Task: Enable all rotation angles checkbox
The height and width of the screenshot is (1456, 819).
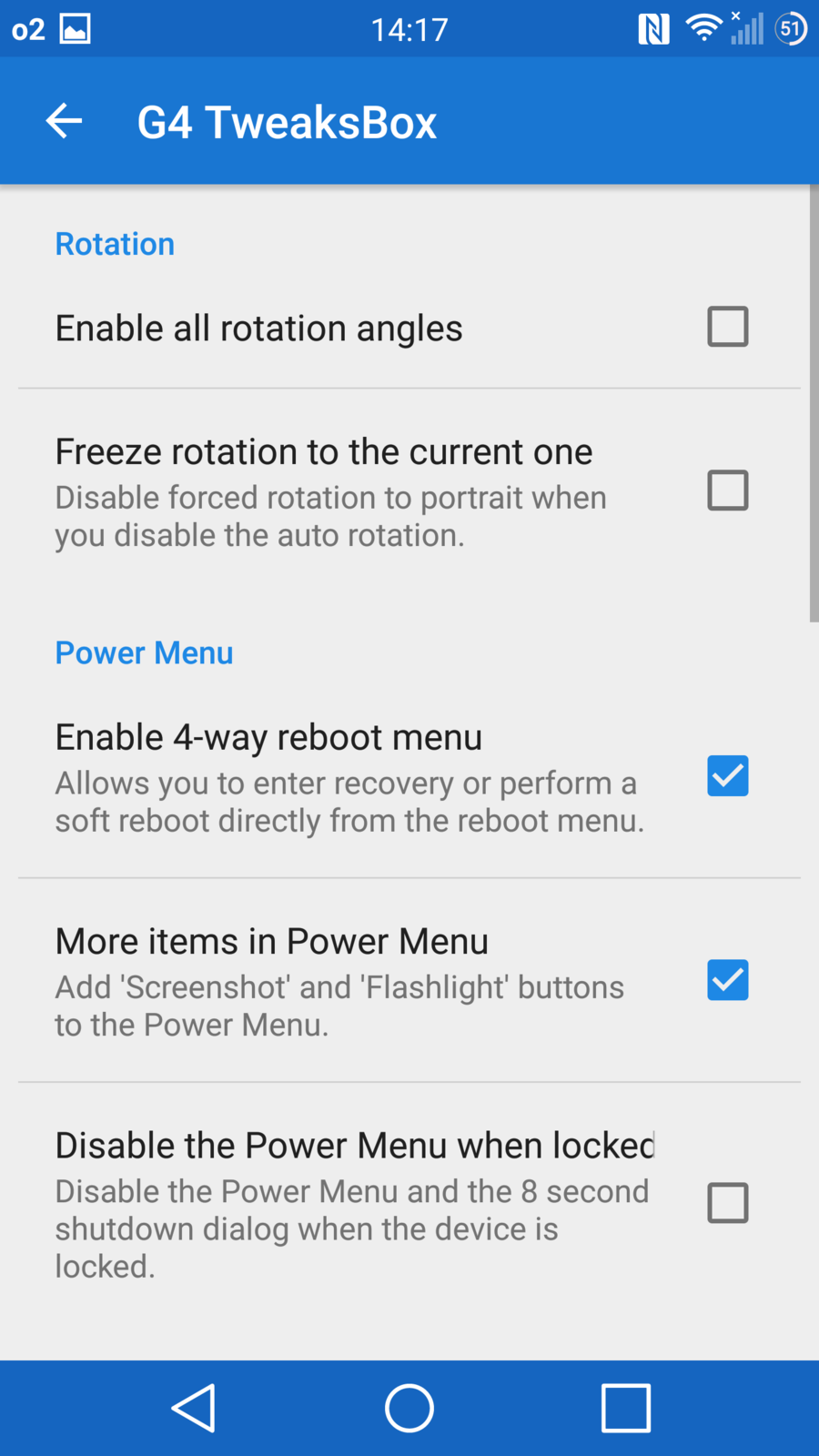Action: click(x=727, y=327)
